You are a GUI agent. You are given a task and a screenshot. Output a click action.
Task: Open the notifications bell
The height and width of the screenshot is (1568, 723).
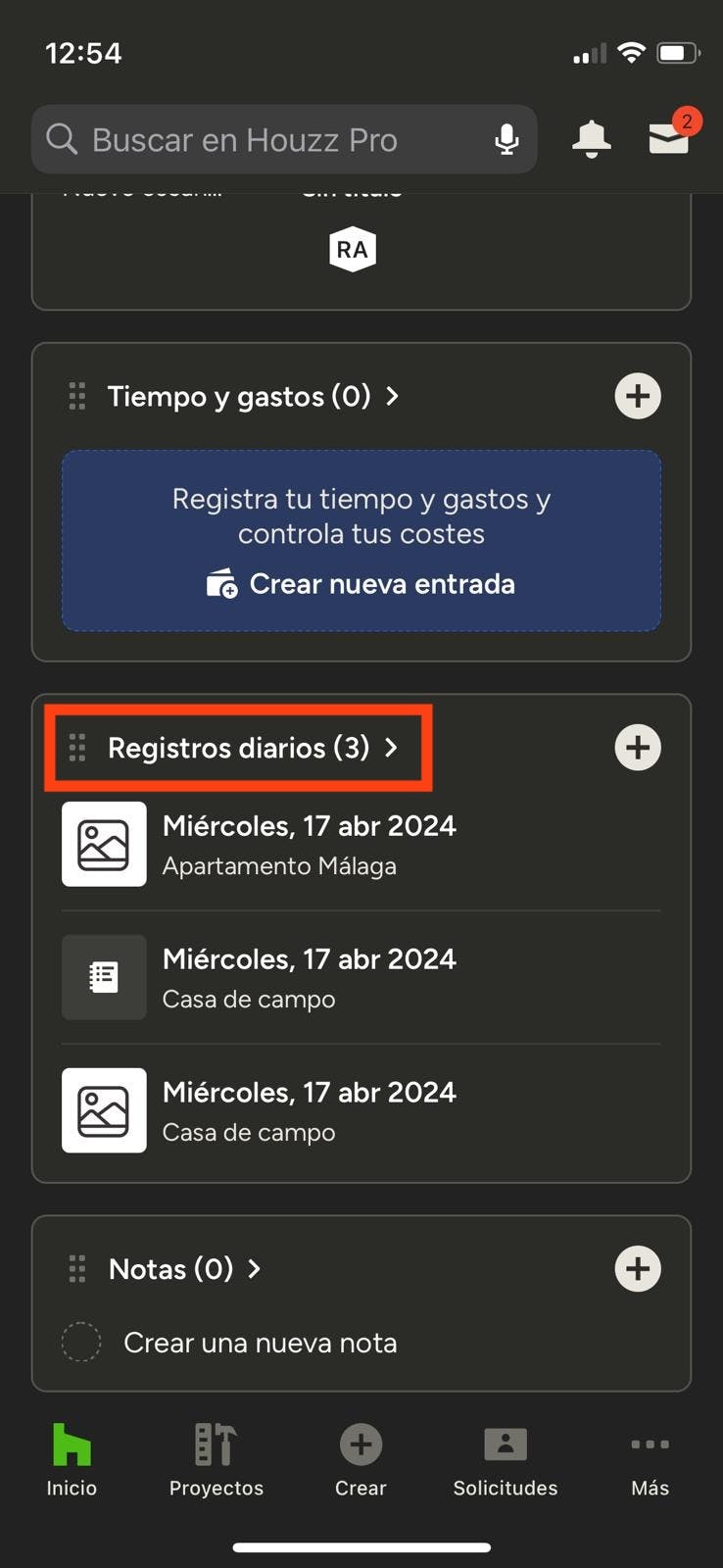(591, 139)
